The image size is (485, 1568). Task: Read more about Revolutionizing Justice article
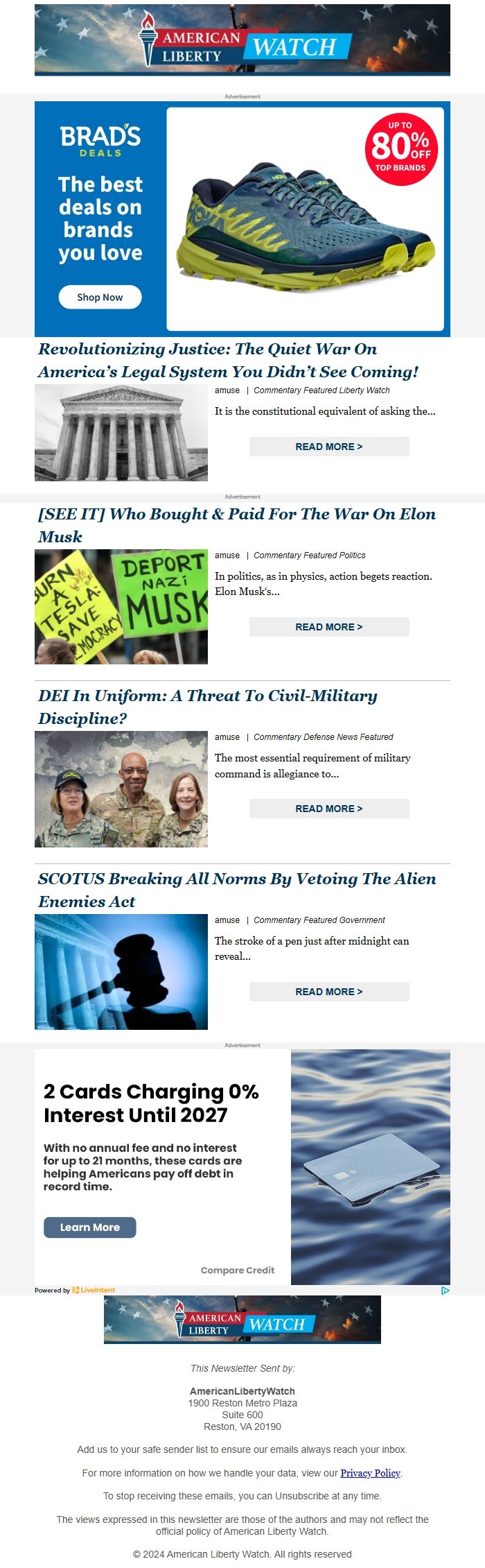(328, 447)
